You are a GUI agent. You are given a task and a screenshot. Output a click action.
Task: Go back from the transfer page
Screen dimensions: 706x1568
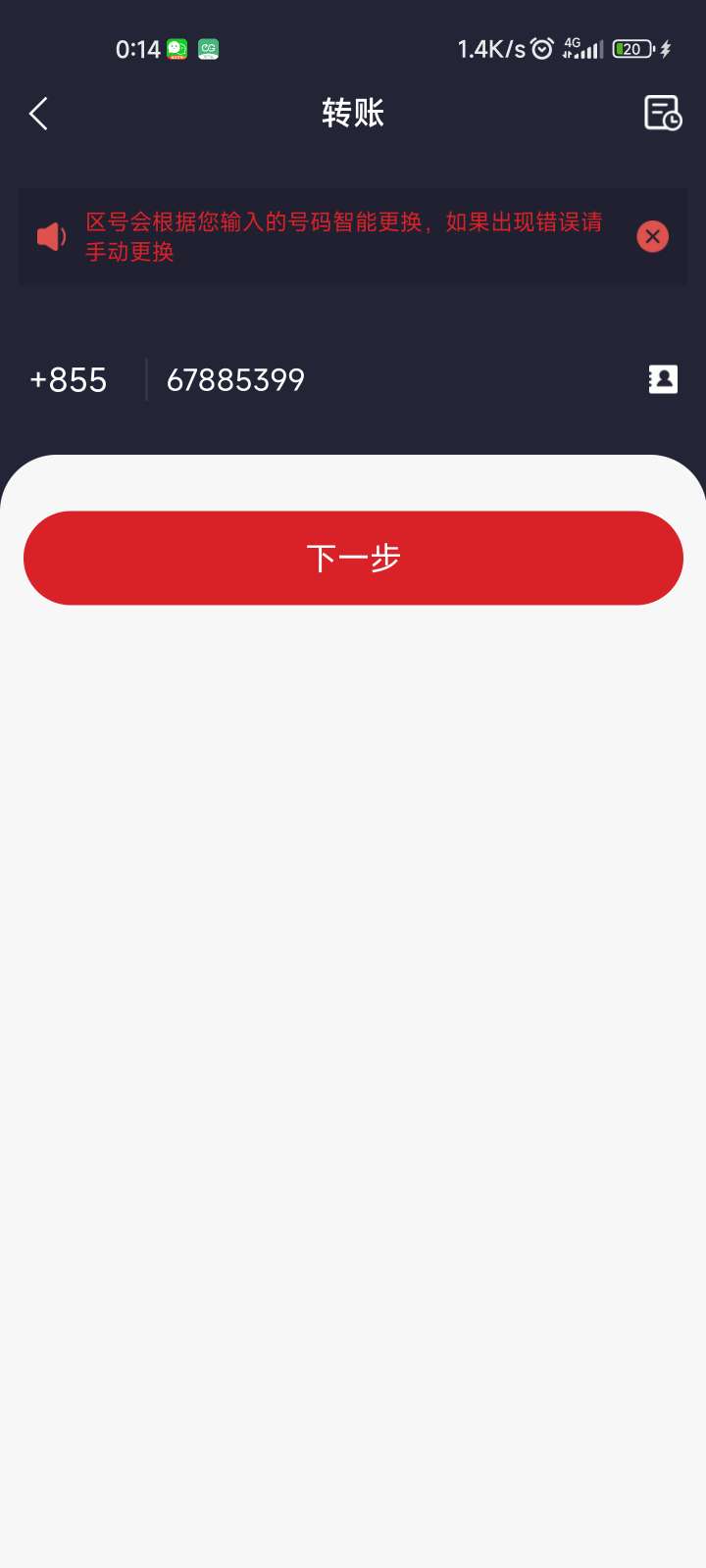39,114
